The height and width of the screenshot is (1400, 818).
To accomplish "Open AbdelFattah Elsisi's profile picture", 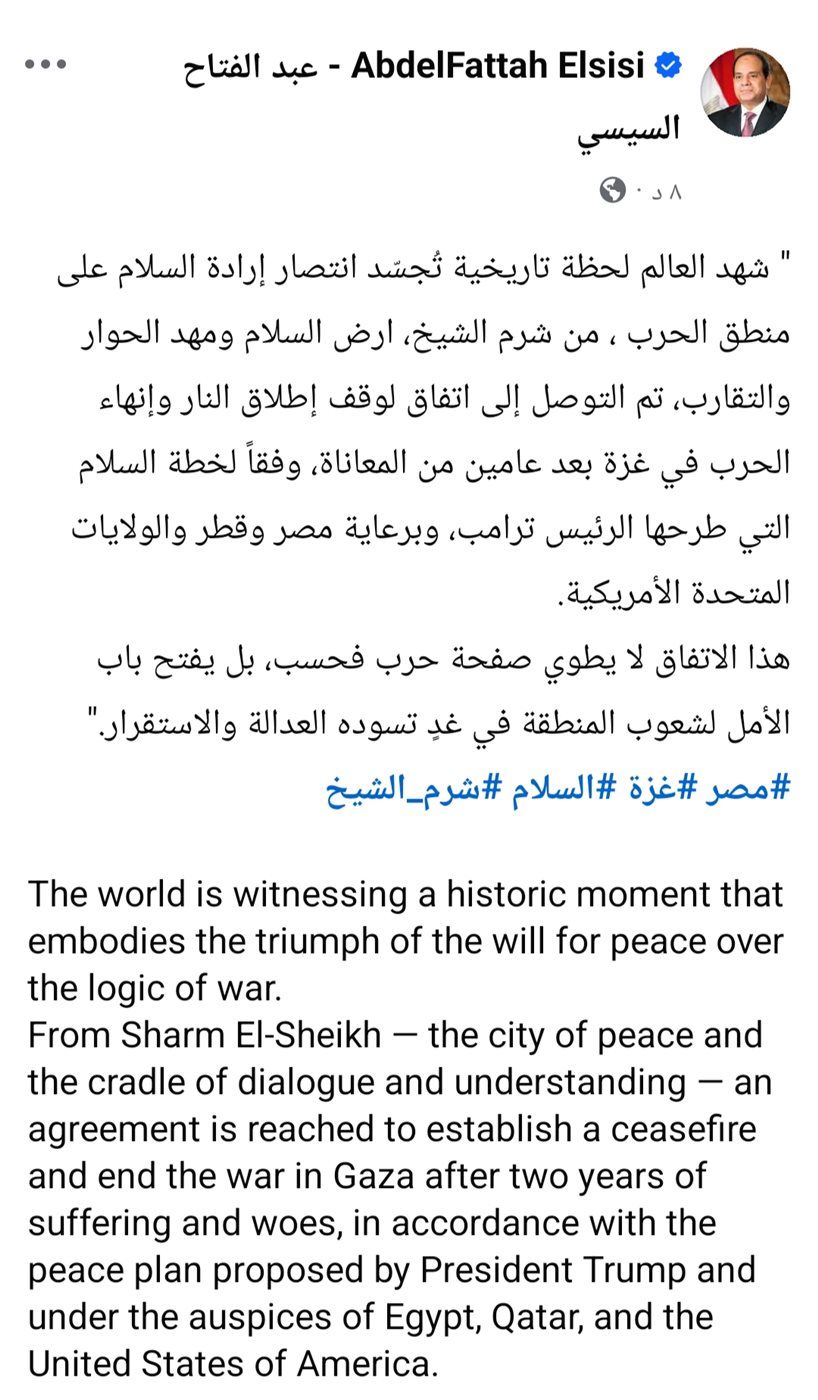I will [745, 92].
